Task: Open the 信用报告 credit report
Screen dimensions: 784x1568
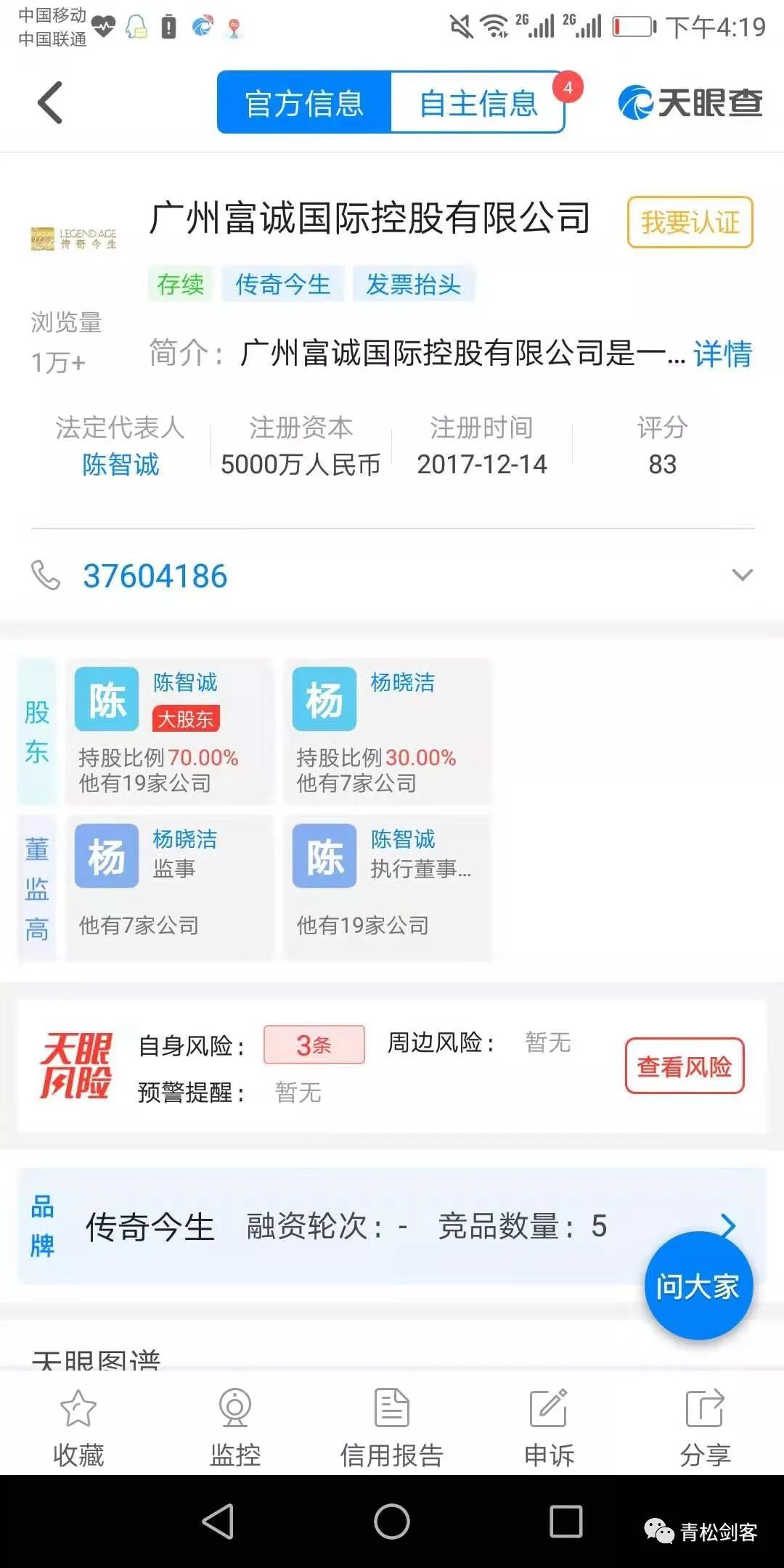Action: click(x=391, y=1426)
